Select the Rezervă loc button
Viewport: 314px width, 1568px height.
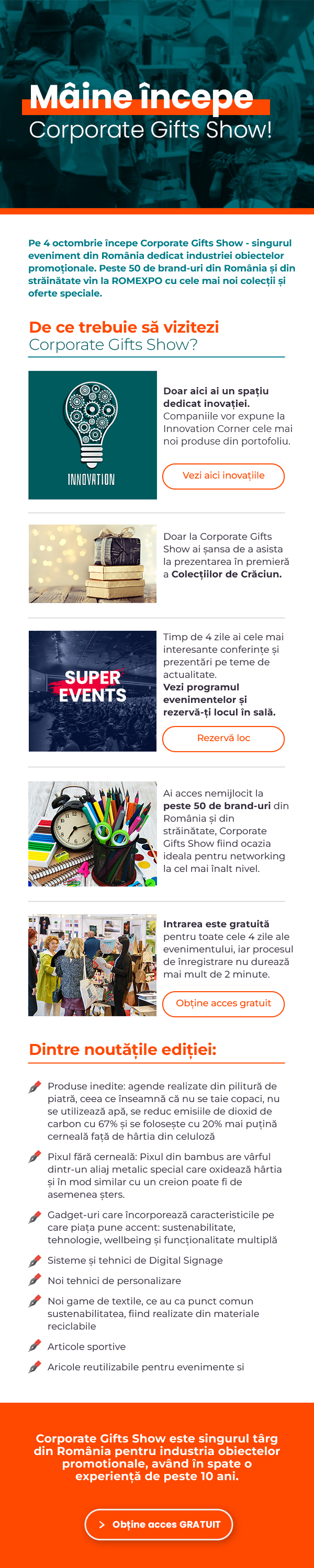(223, 738)
